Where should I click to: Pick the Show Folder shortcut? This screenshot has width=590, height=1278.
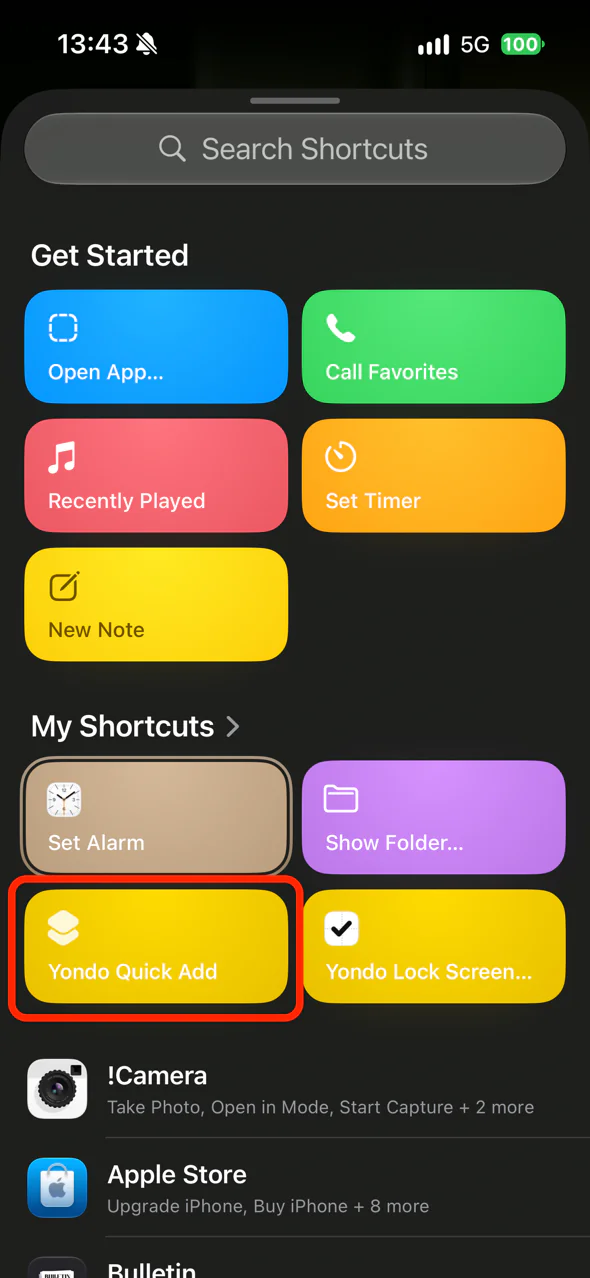[433, 817]
